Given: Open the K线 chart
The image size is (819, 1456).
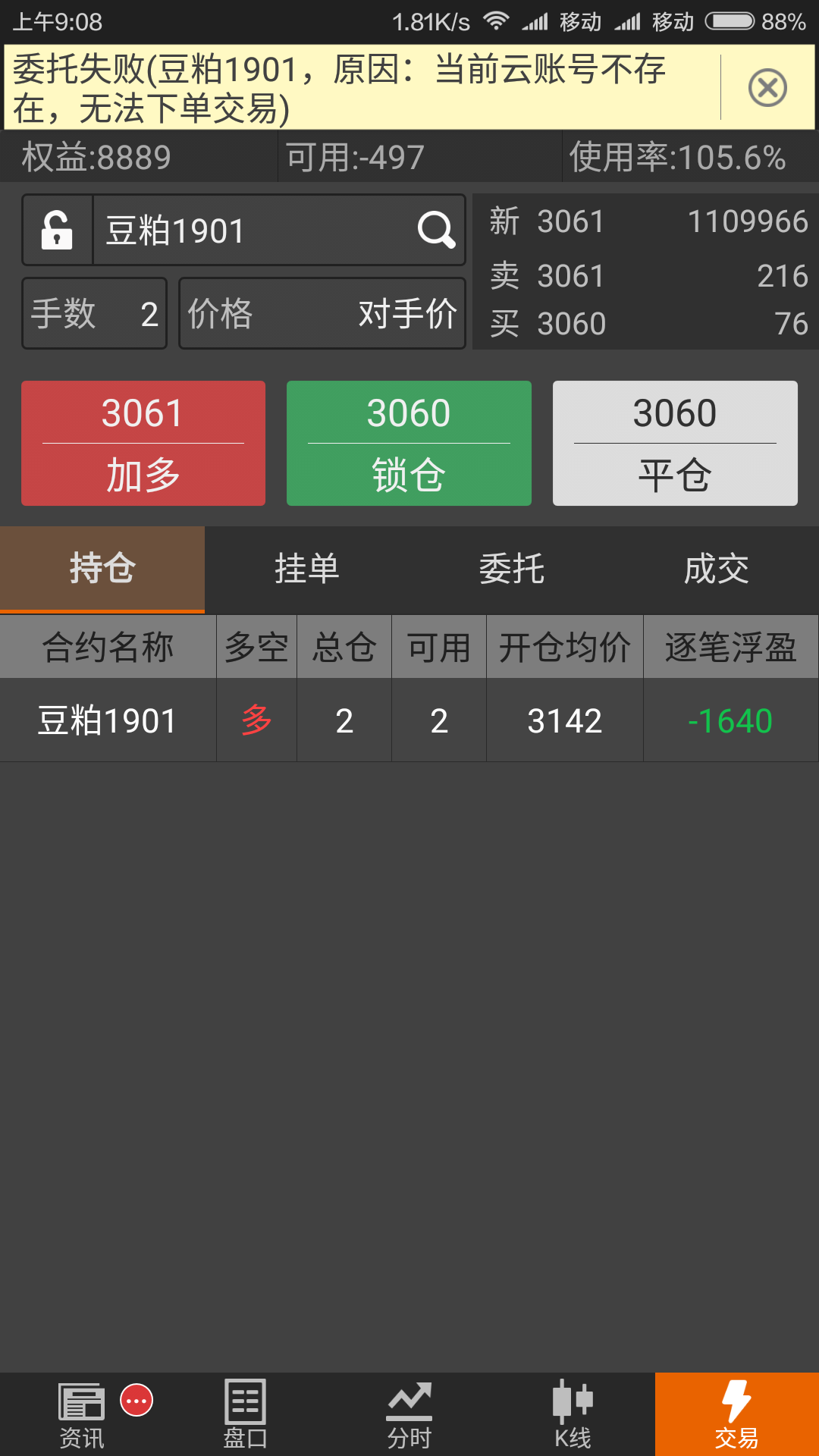Looking at the screenshot, I should tap(573, 1414).
